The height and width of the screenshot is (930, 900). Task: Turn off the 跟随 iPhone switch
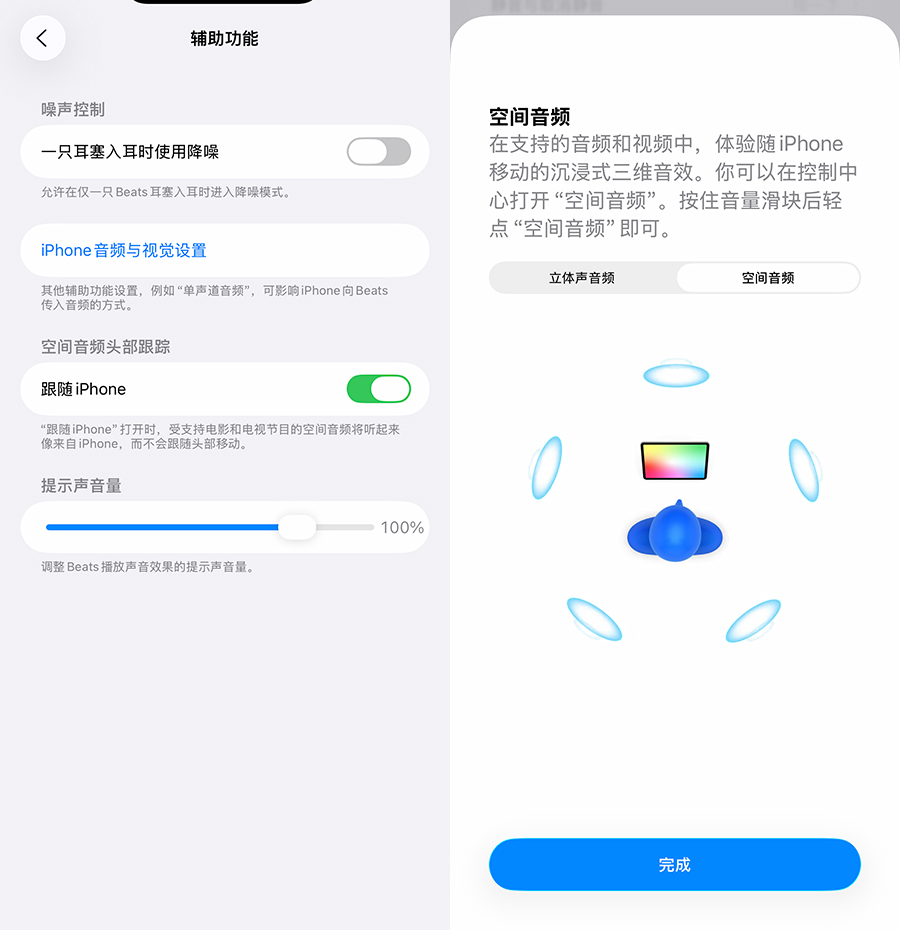[x=378, y=389]
